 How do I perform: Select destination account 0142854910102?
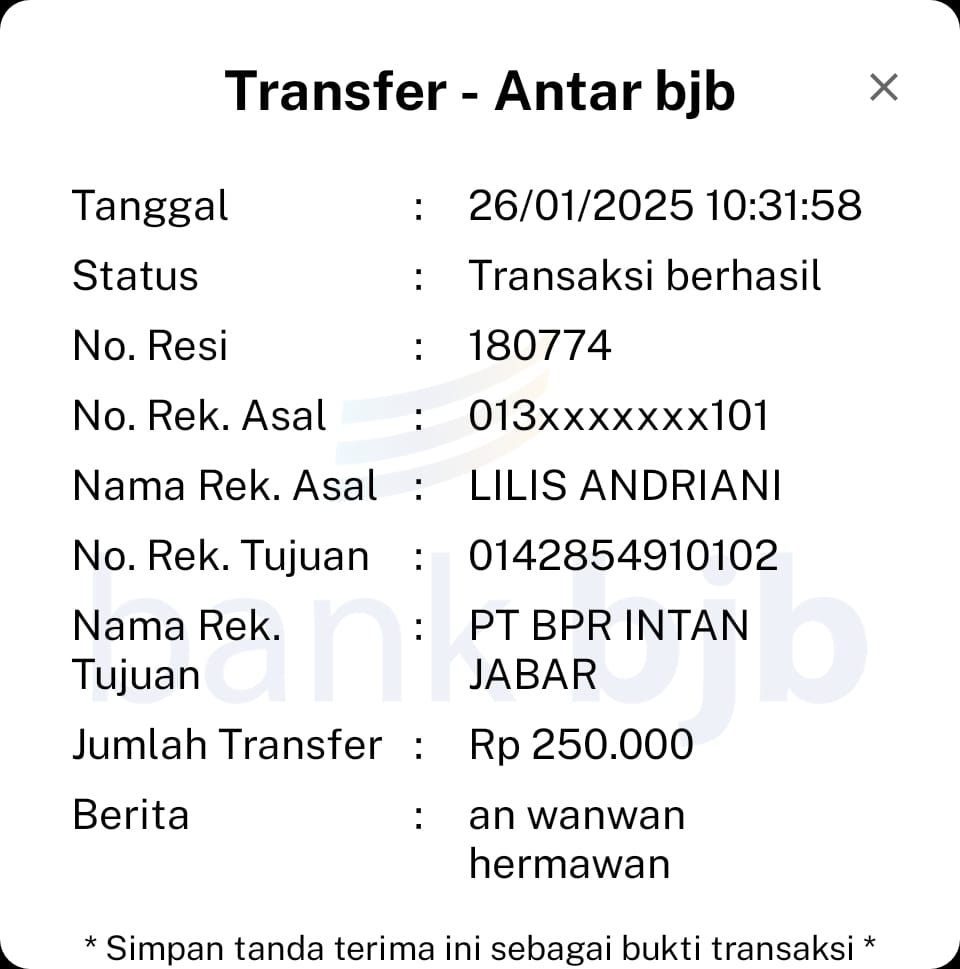pos(624,555)
